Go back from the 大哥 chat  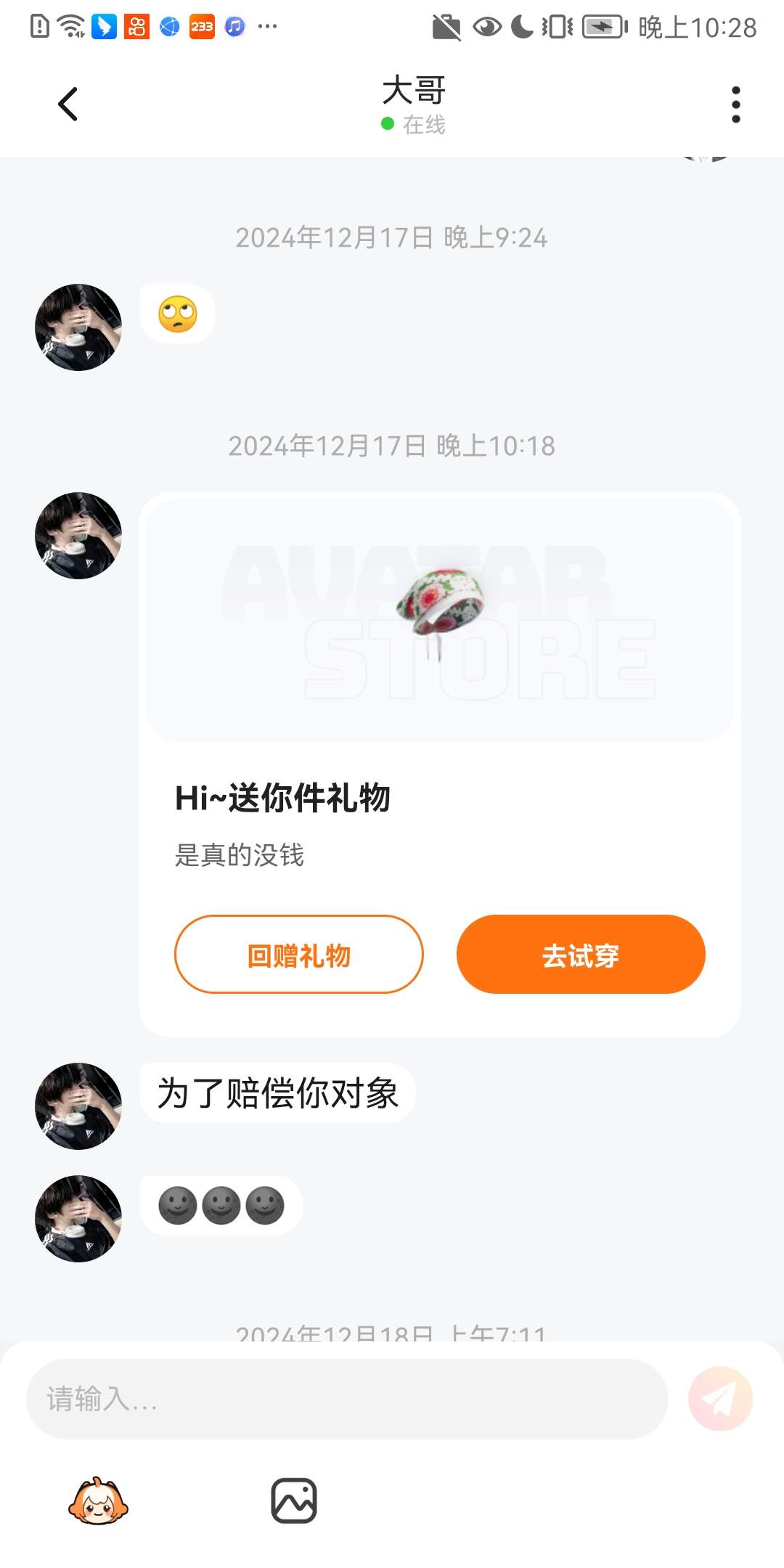pos(68,105)
